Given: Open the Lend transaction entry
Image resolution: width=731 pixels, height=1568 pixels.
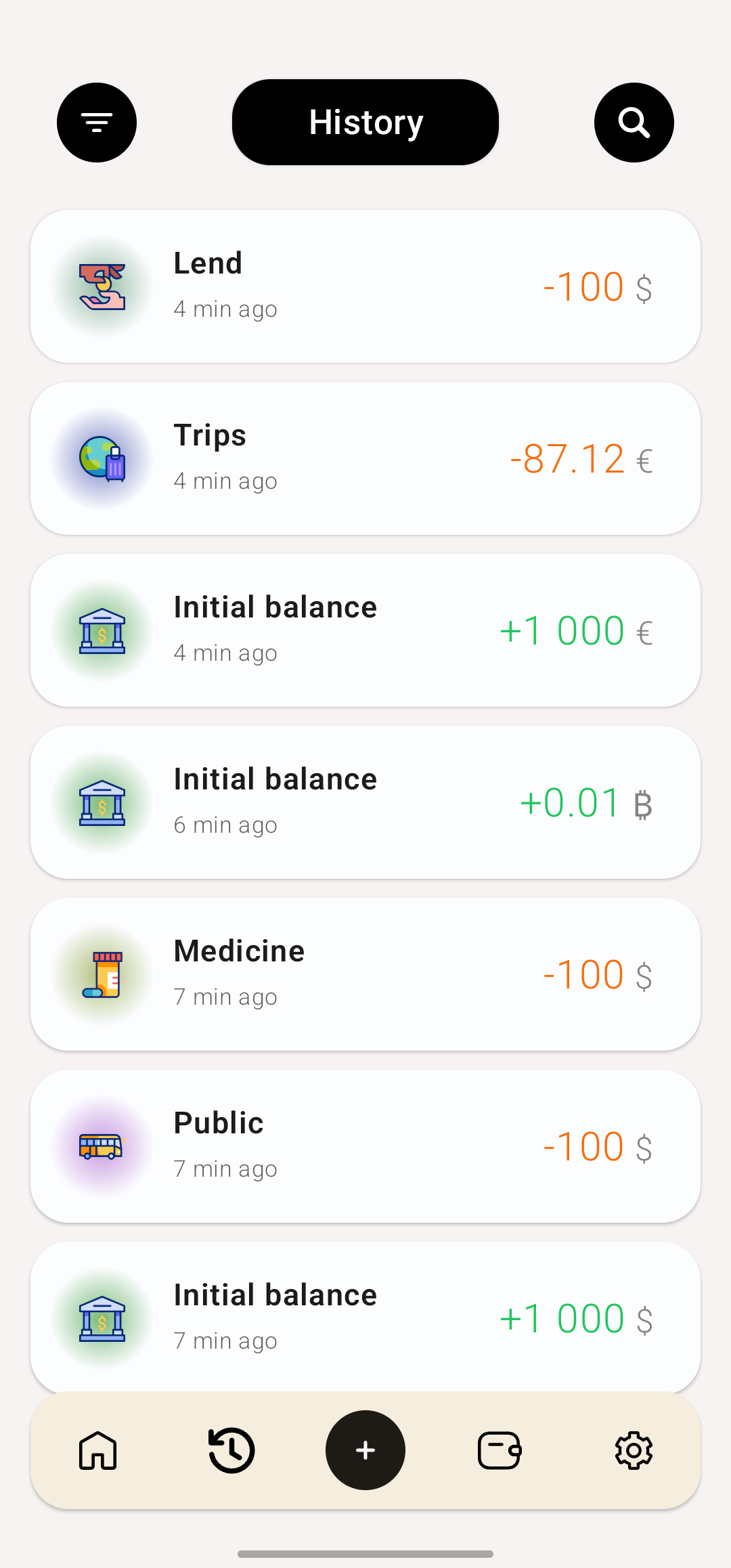Looking at the screenshot, I should (365, 286).
